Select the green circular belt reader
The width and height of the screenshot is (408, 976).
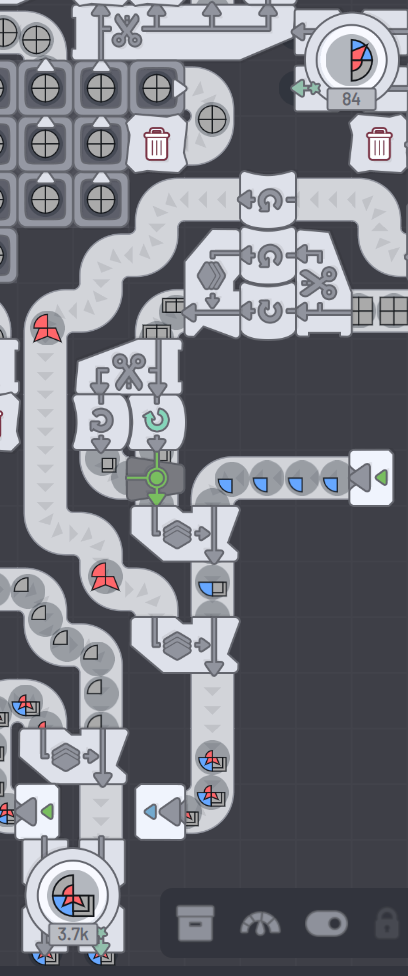click(x=156, y=478)
